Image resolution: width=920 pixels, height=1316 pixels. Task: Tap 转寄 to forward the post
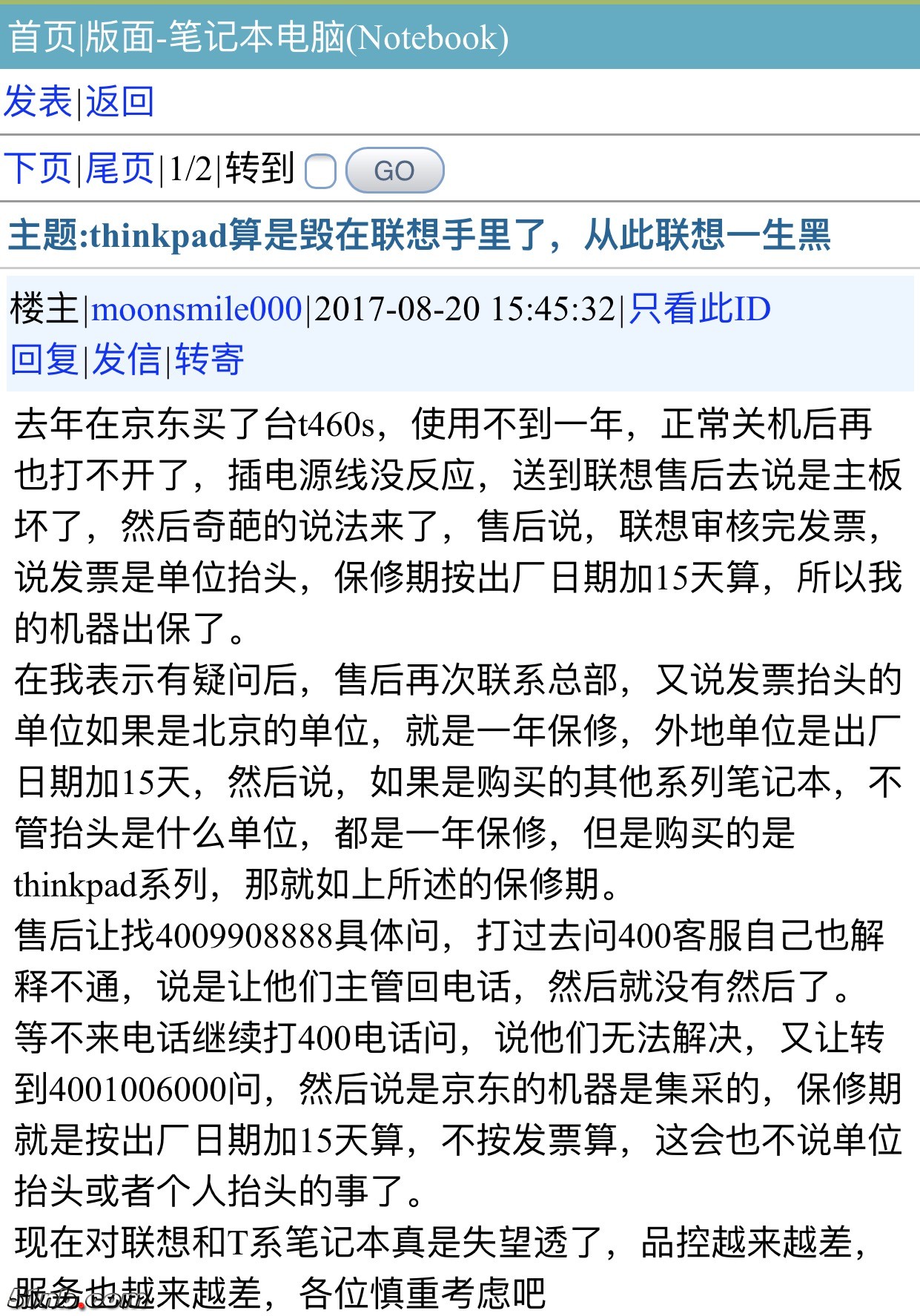point(210,360)
